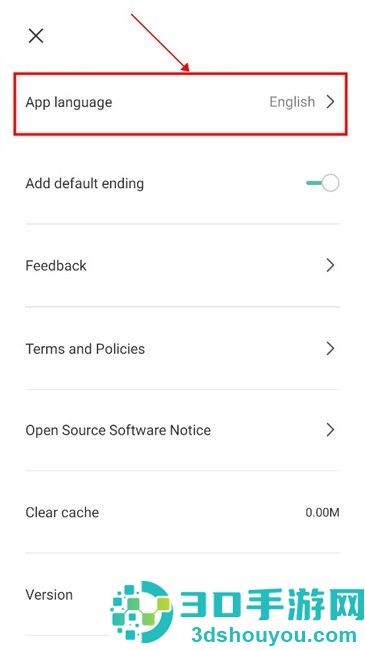Open the Feedback page

pos(182,265)
